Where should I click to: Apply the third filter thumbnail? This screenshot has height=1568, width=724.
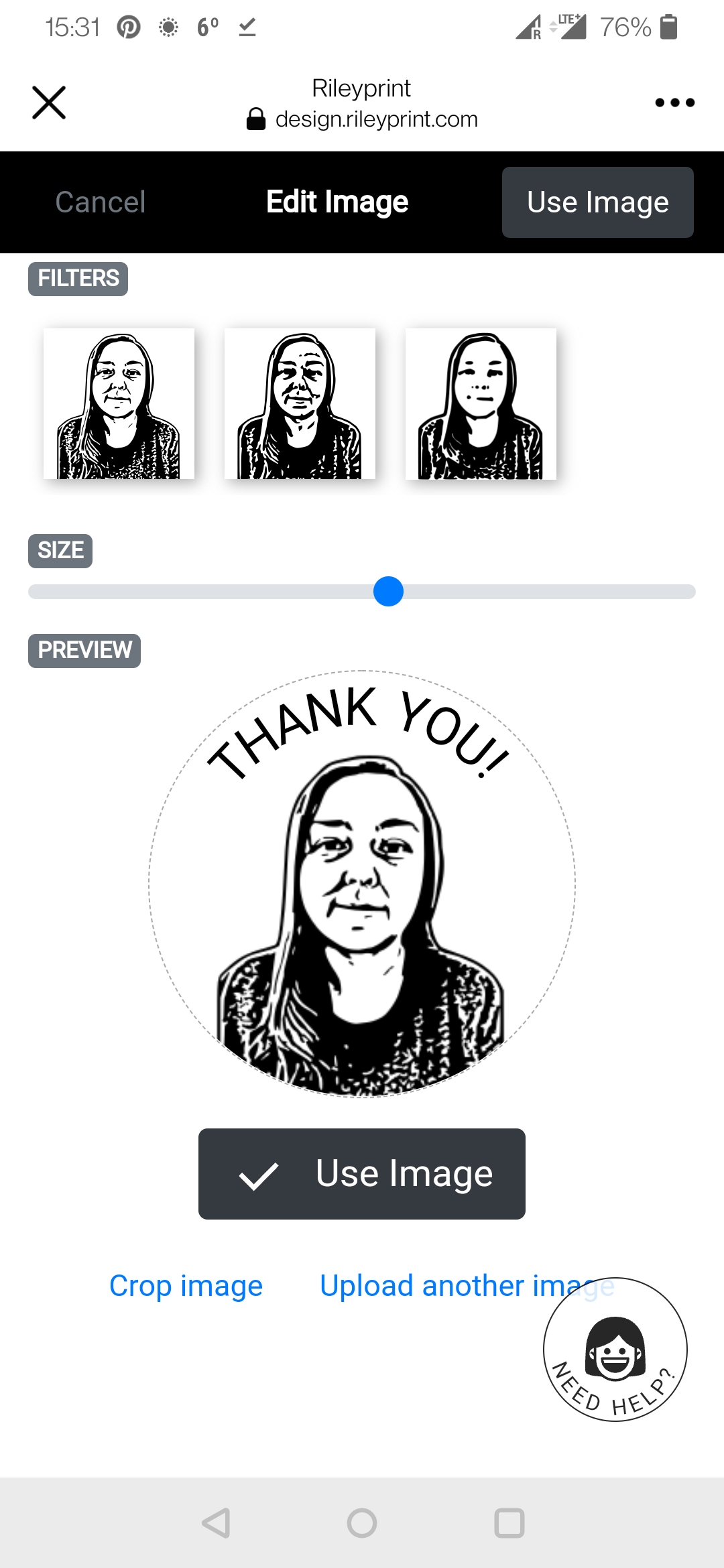pyautogui.click(x=481, y=403)
